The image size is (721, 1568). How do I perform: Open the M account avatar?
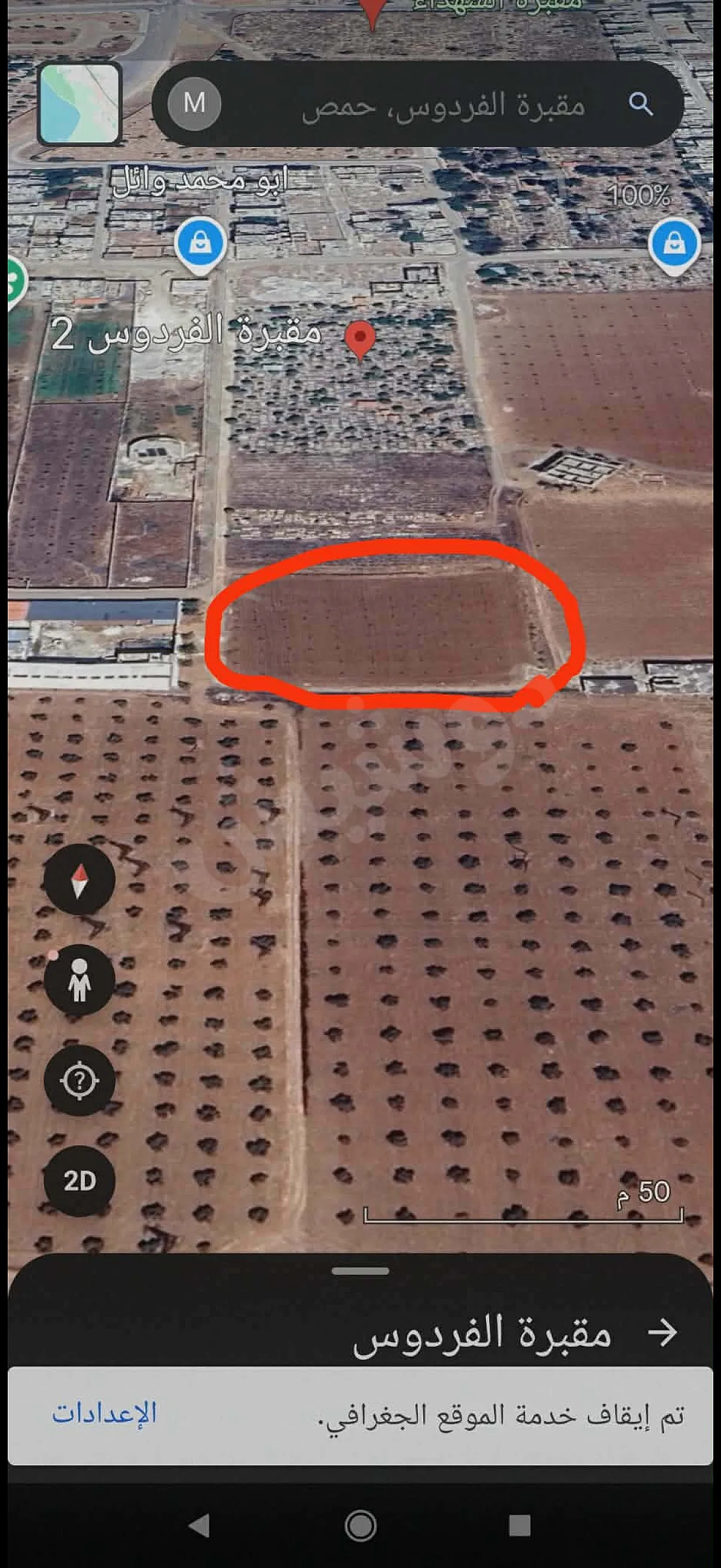(194, 103)
